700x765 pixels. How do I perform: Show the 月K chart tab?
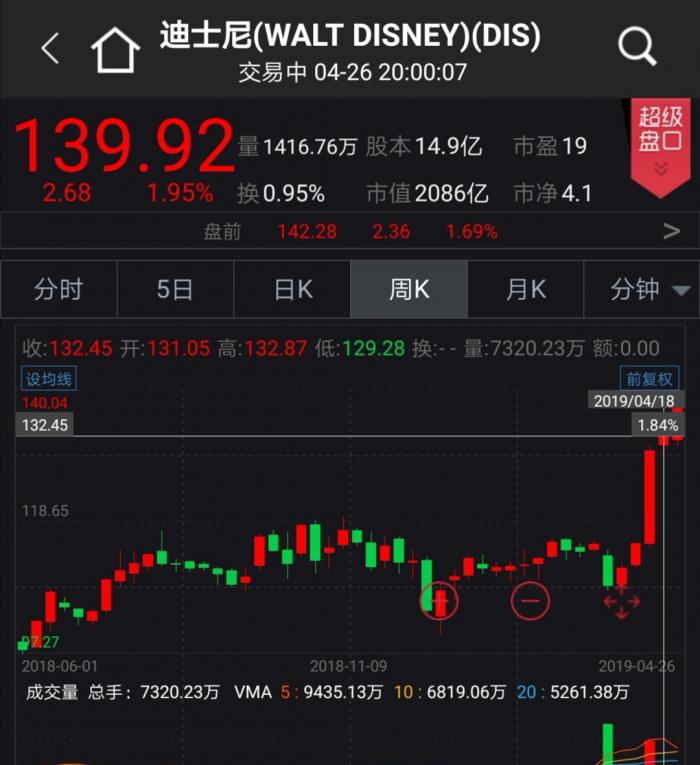526,290
